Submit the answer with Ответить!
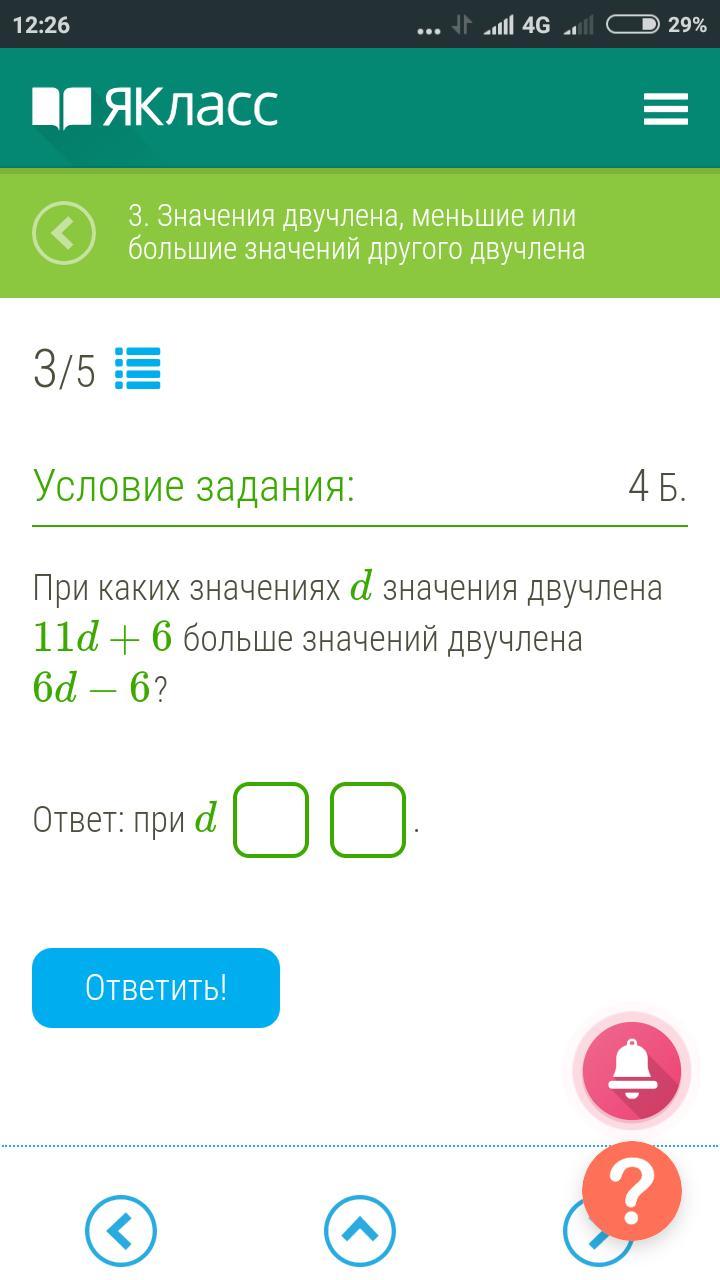 pos(156,988)
